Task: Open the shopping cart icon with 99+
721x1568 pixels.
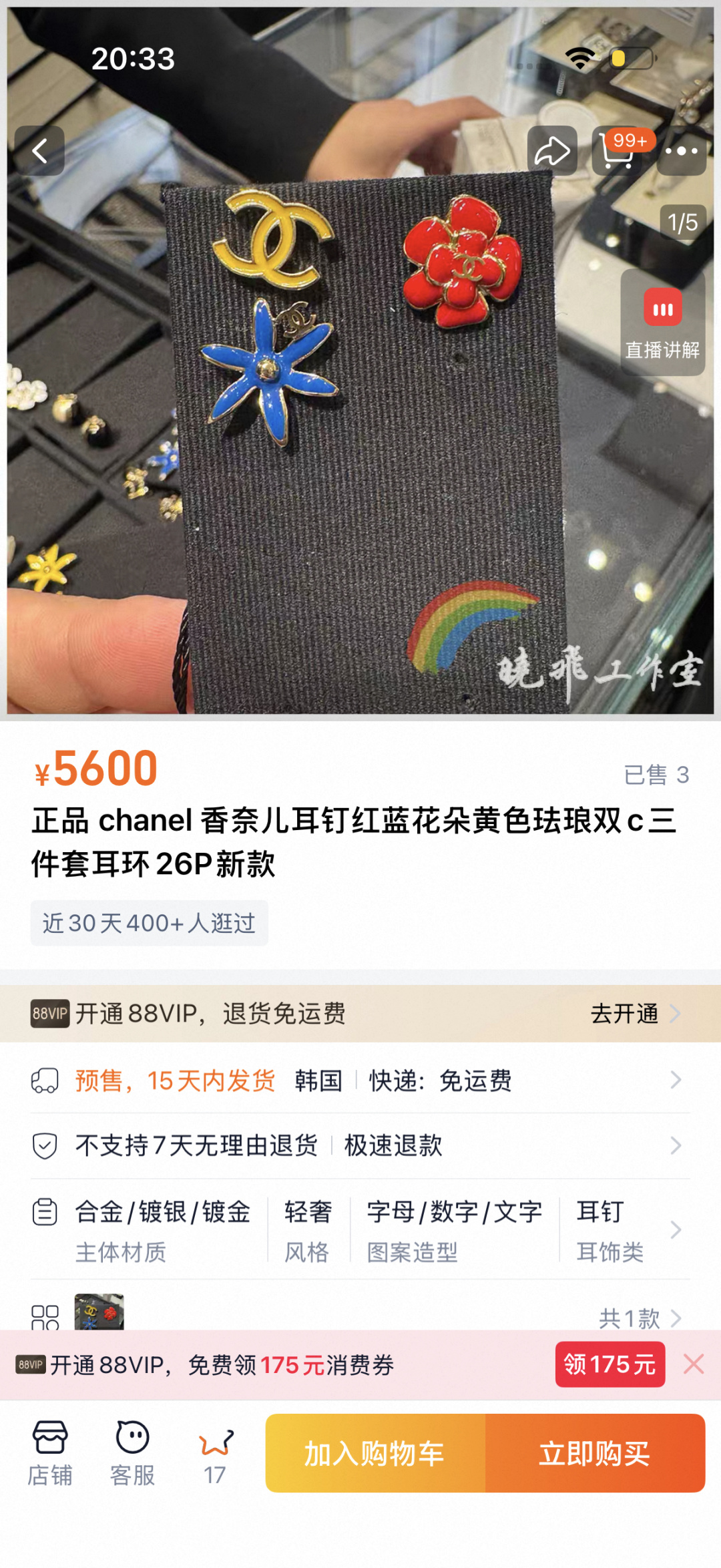Action: point(618,151)
